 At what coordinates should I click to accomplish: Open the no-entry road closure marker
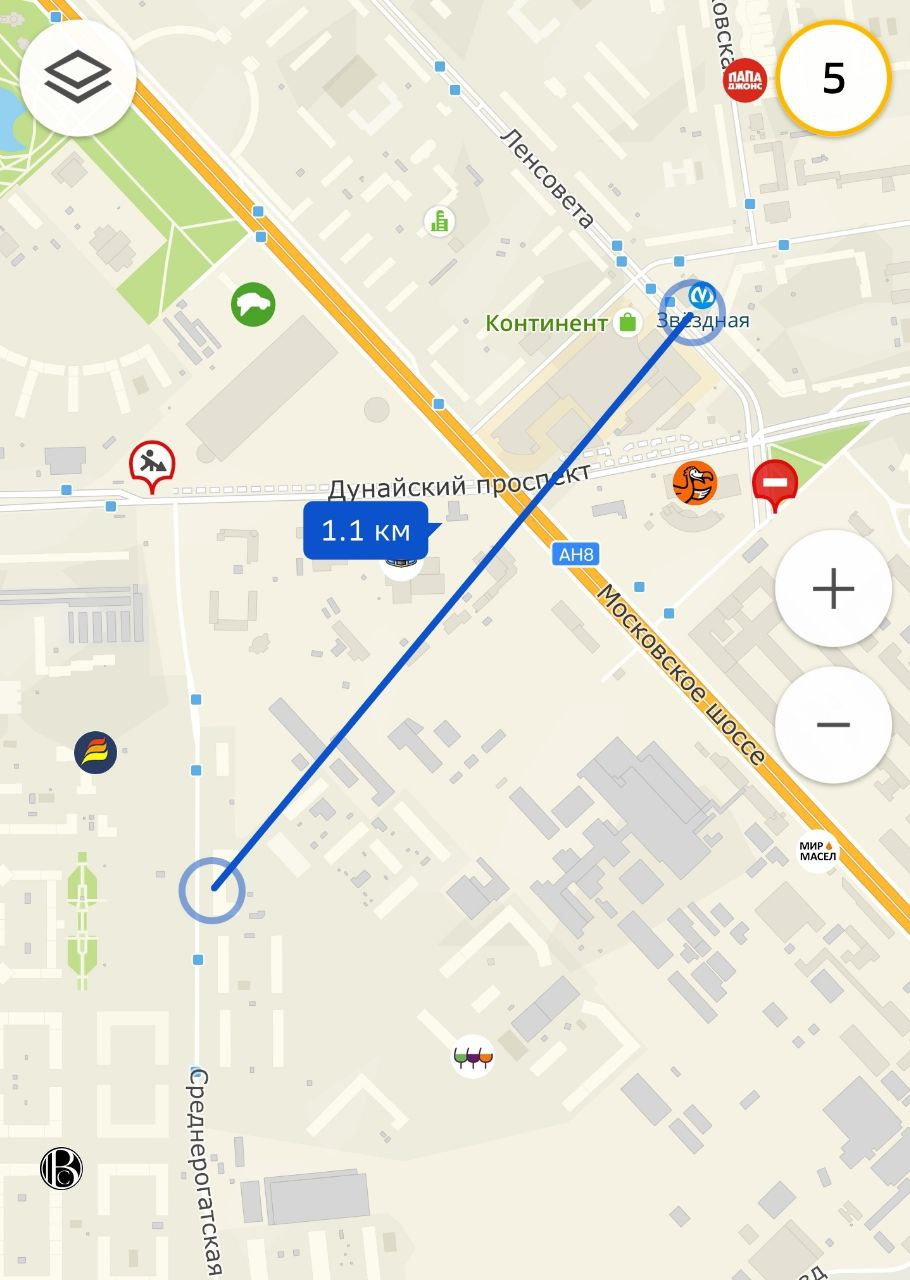775,483
